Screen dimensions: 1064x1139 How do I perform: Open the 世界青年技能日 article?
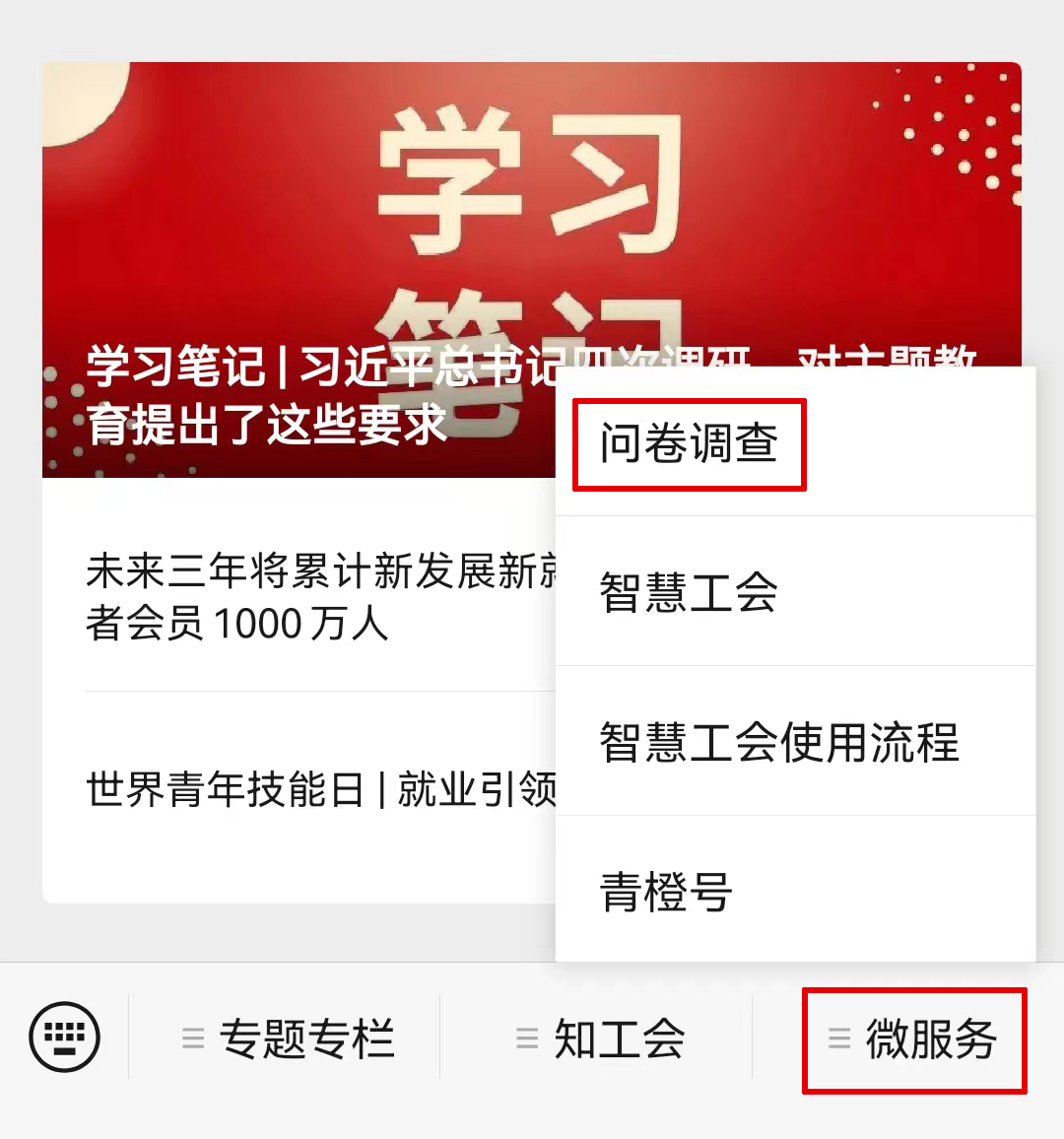tap(315, 790)
